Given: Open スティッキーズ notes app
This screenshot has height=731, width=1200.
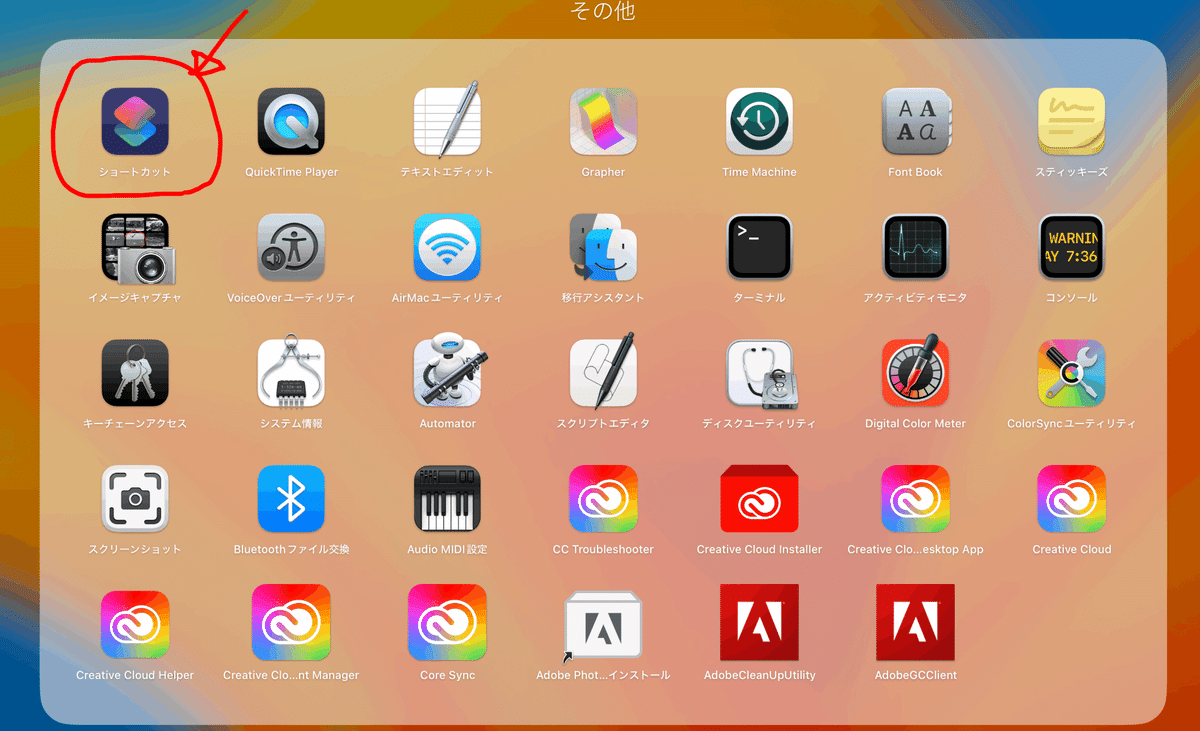Looking at the screenshot, I should pyautogui.click(x=1071, y=122).
